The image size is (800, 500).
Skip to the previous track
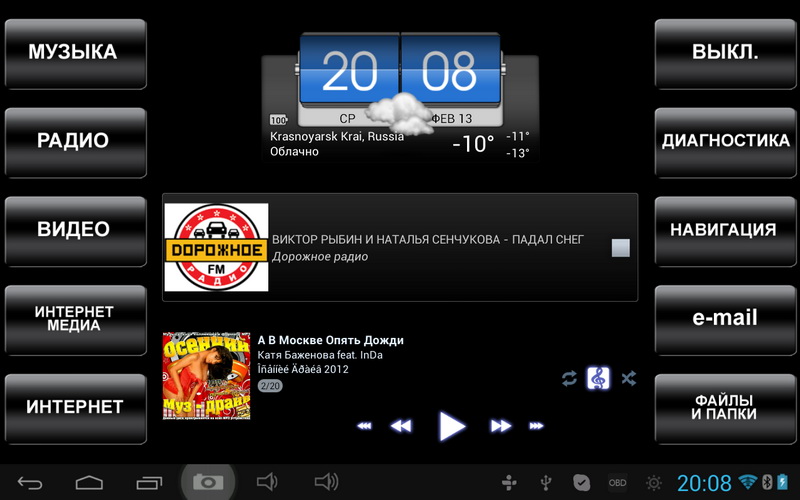coord(364,426)
